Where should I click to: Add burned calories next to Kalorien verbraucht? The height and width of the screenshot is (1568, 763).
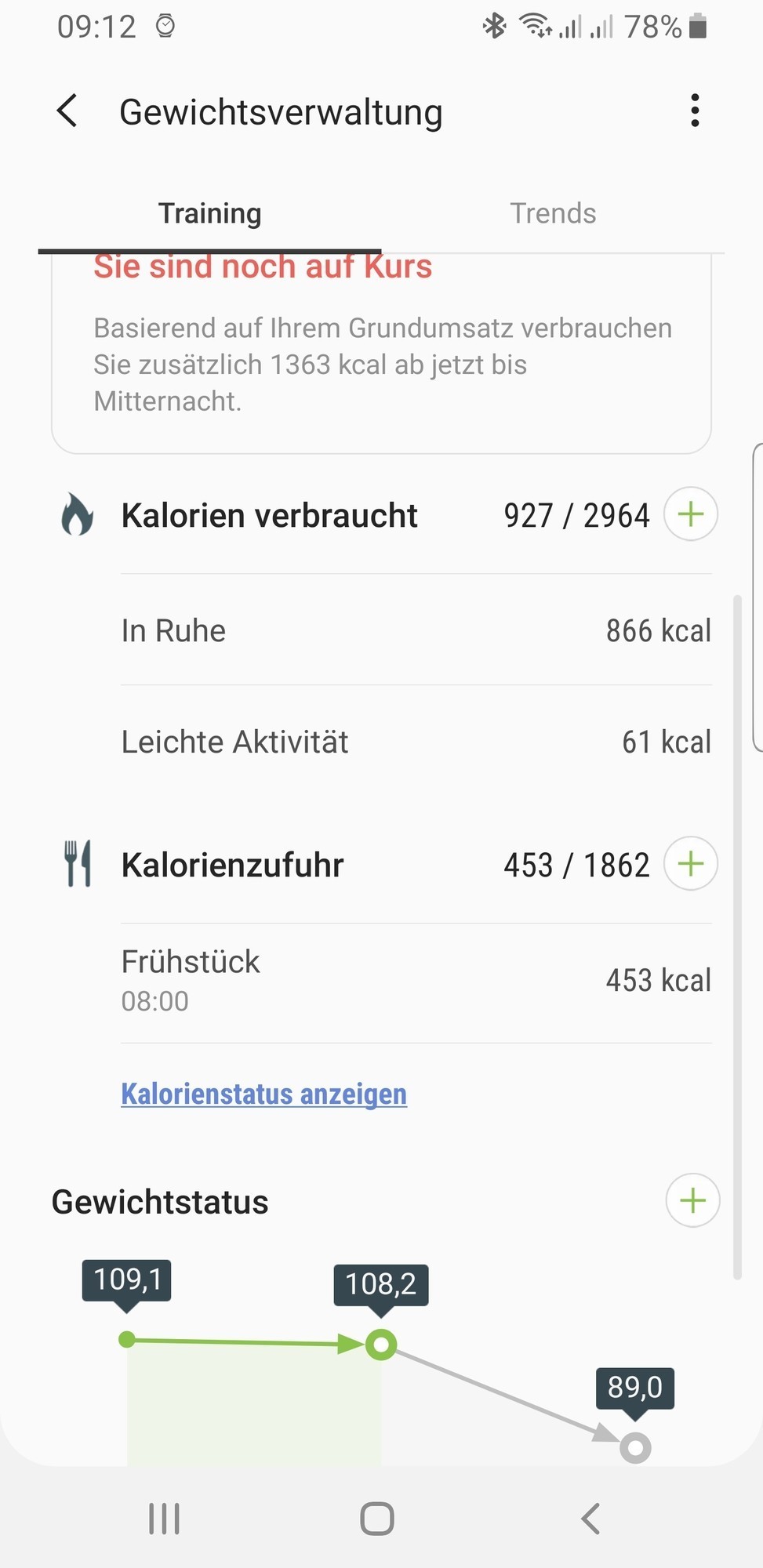coord(690,514)
